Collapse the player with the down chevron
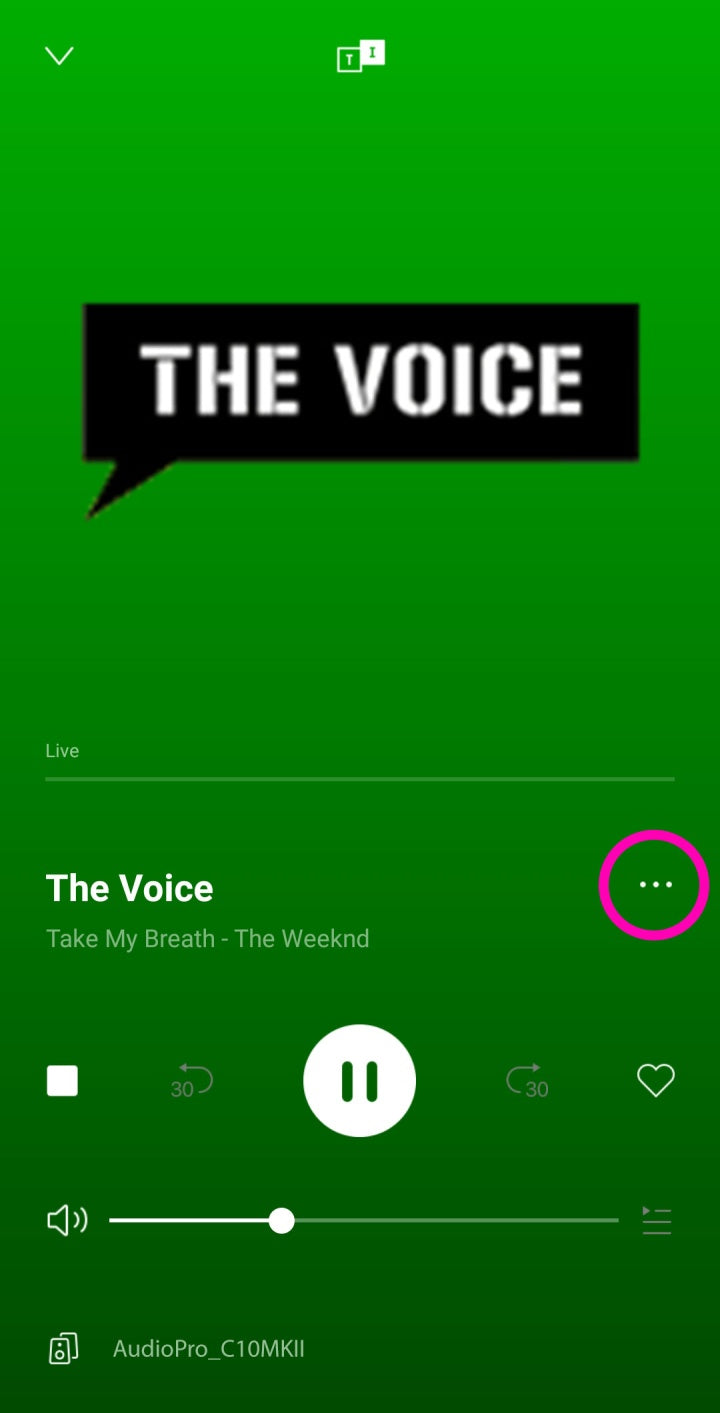The height and width of the screenshot is (1413, 720). 59,55
